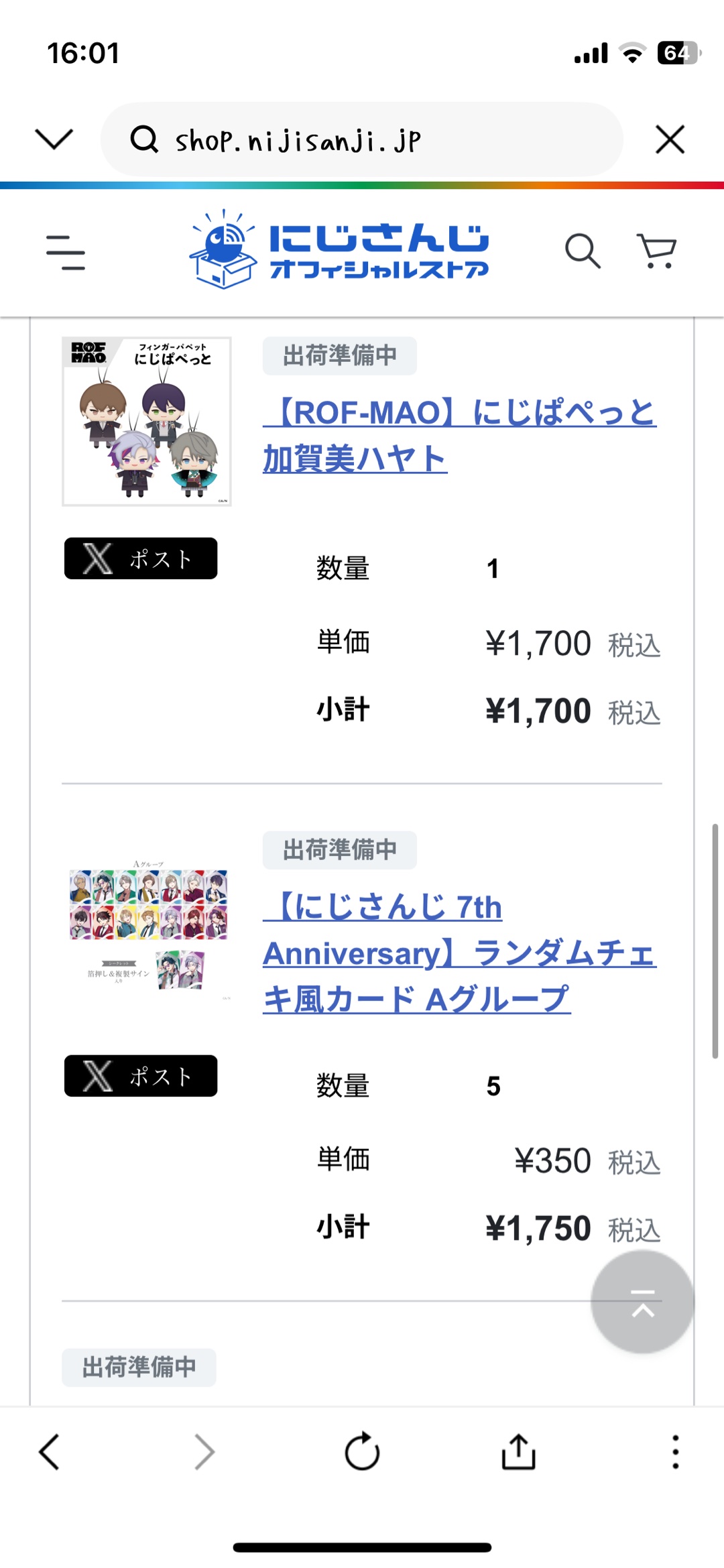This screenshot has width=724, height=1568.
Task: Reload the current page
Action: 362,1452
